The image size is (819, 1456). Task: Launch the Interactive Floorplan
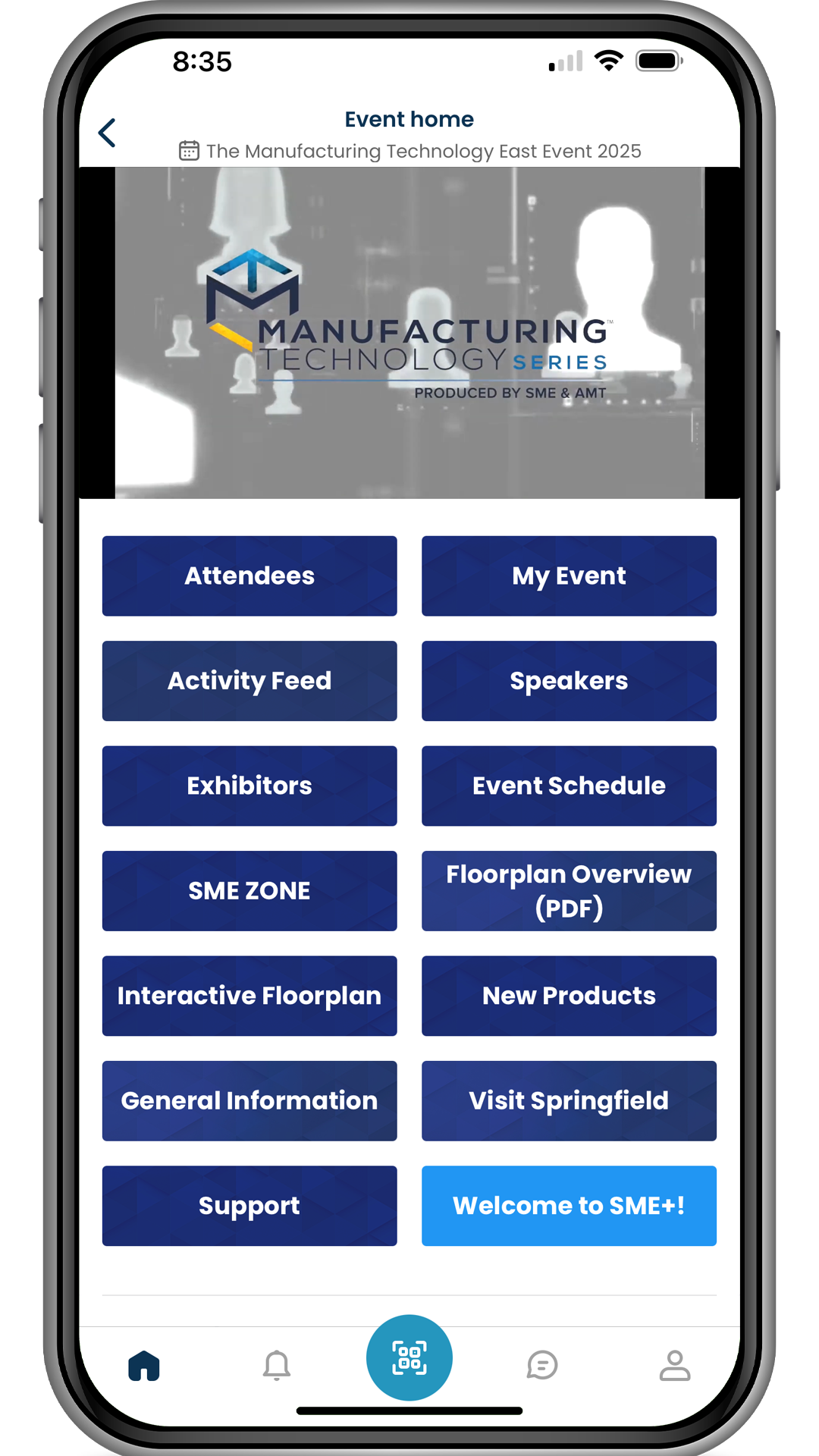[249, 996]
